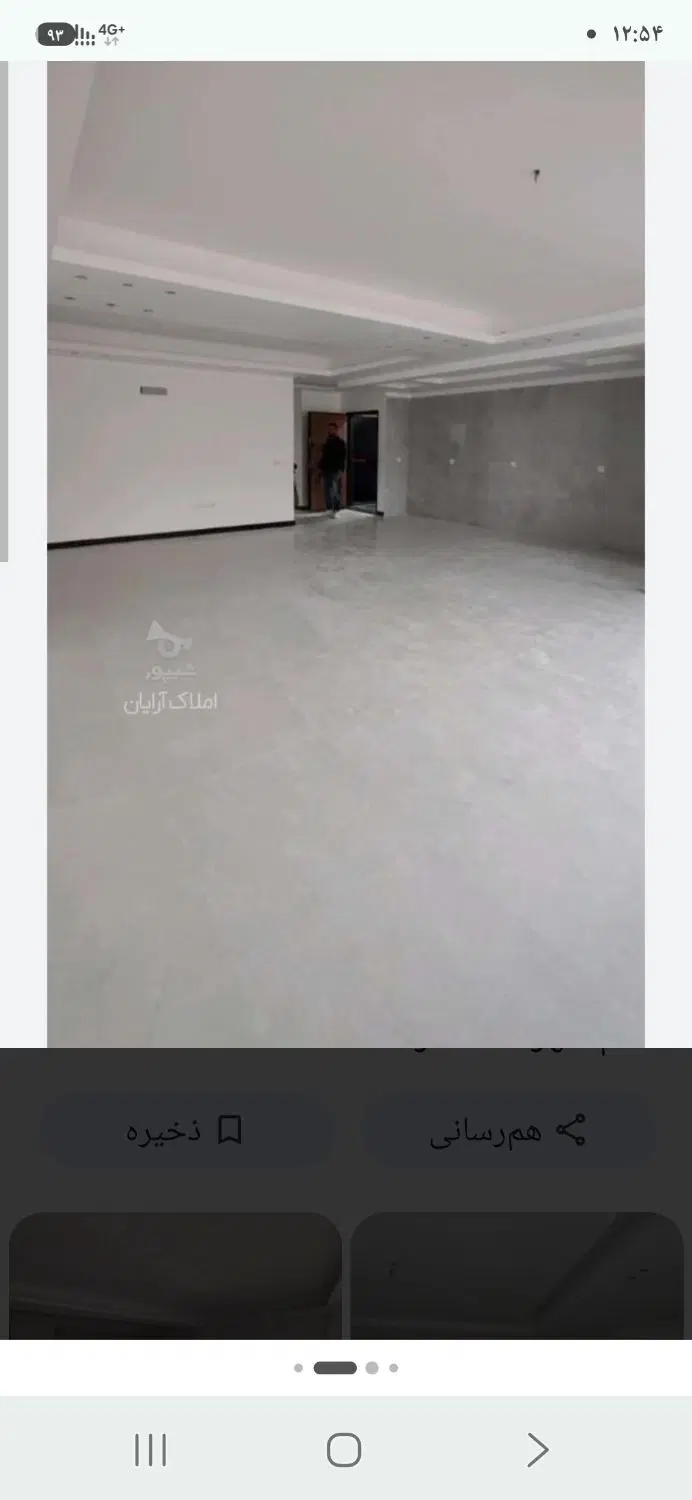Image resolution: width=692 pixels, height=1500 pixels.
Task: Share the listing via هم‌رسانی
Action: click(508, 1131)
